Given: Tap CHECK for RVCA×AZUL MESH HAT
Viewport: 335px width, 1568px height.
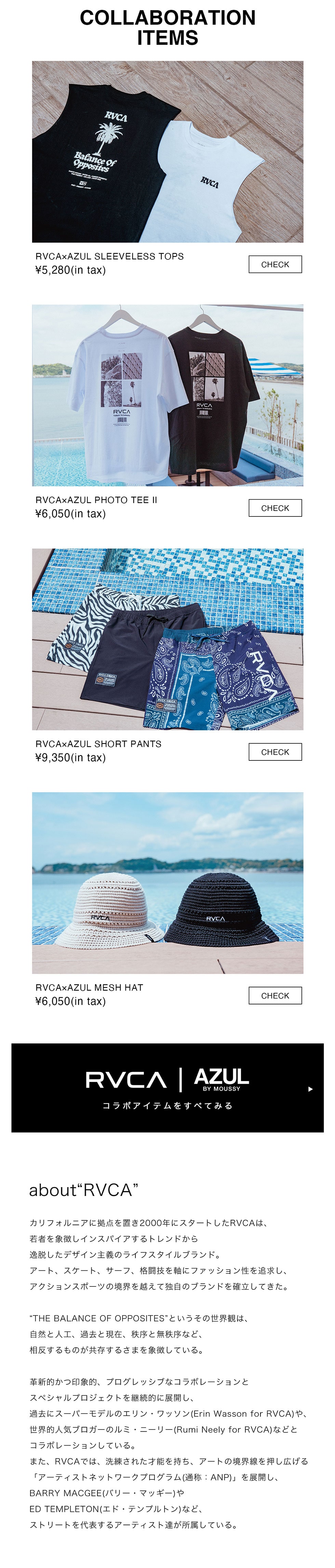Looking at the screenshot, I should point(275,996).
